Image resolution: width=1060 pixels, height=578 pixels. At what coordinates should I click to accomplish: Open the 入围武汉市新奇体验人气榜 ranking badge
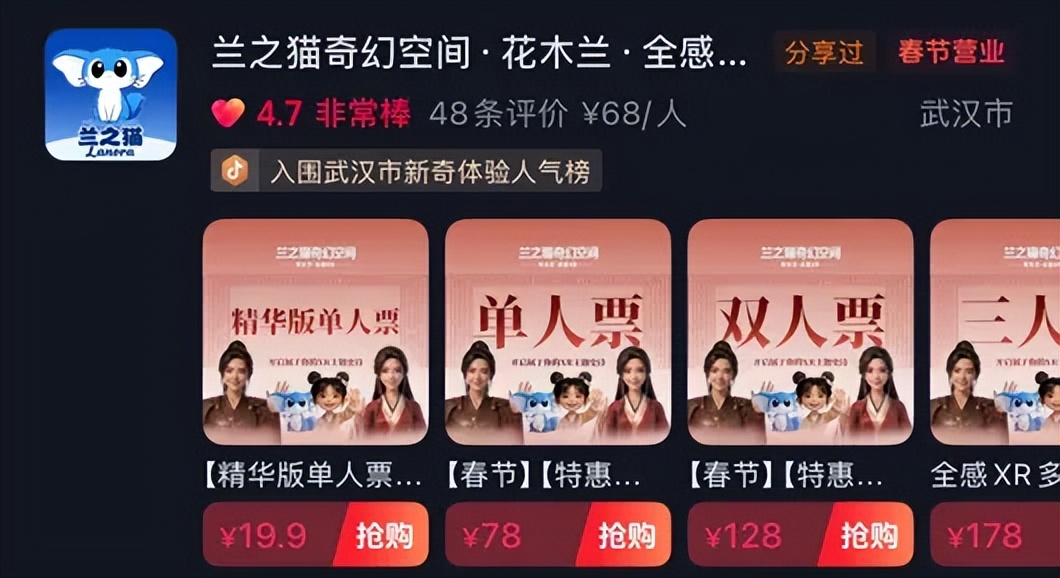[x=406, y=171]
